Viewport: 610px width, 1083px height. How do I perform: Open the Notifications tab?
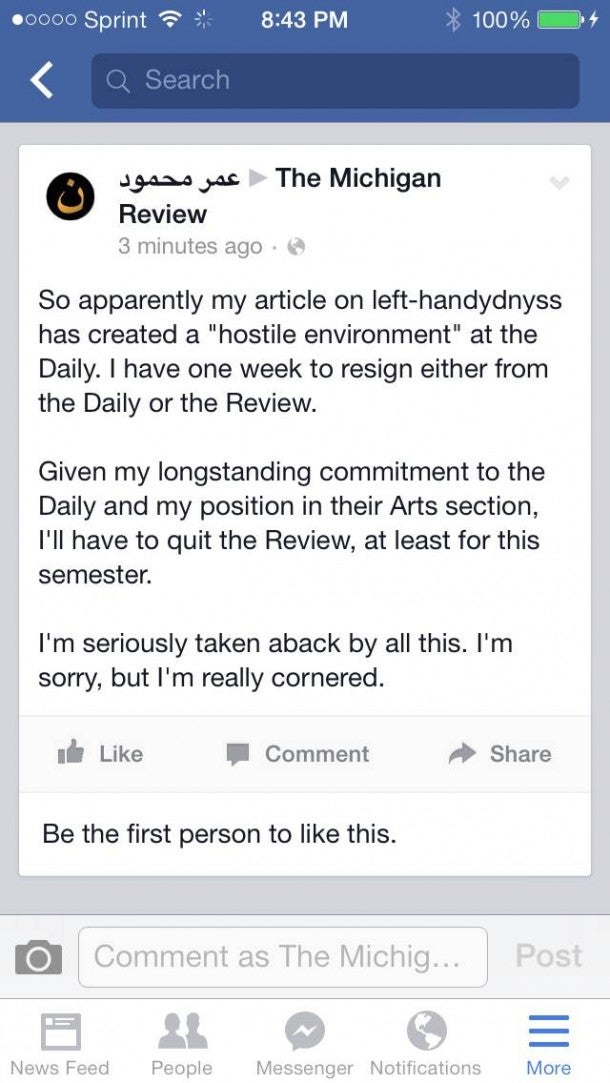[425, 1042]
